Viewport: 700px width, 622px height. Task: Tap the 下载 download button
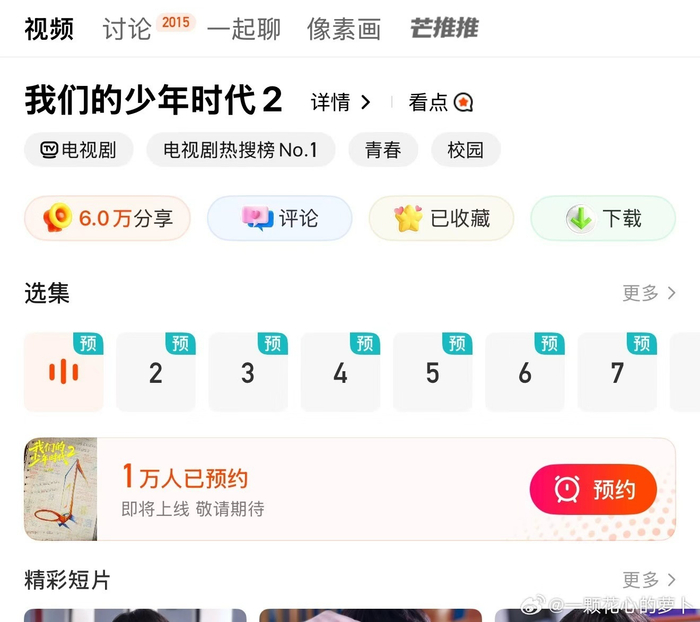[603, 218]
